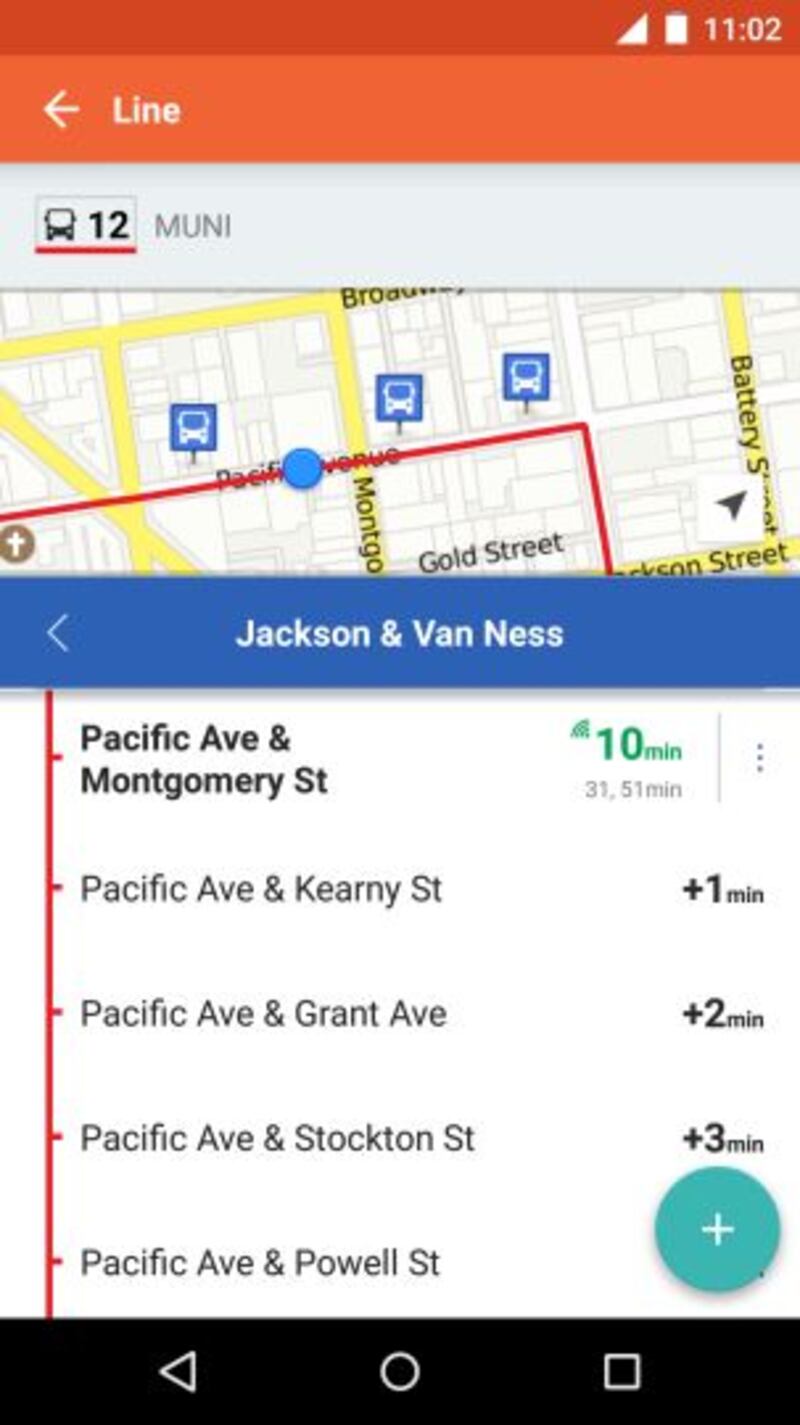Tap the my-location arrow on the map
This screenshot has width=800, height=1425.
click(x=731, y=507)
